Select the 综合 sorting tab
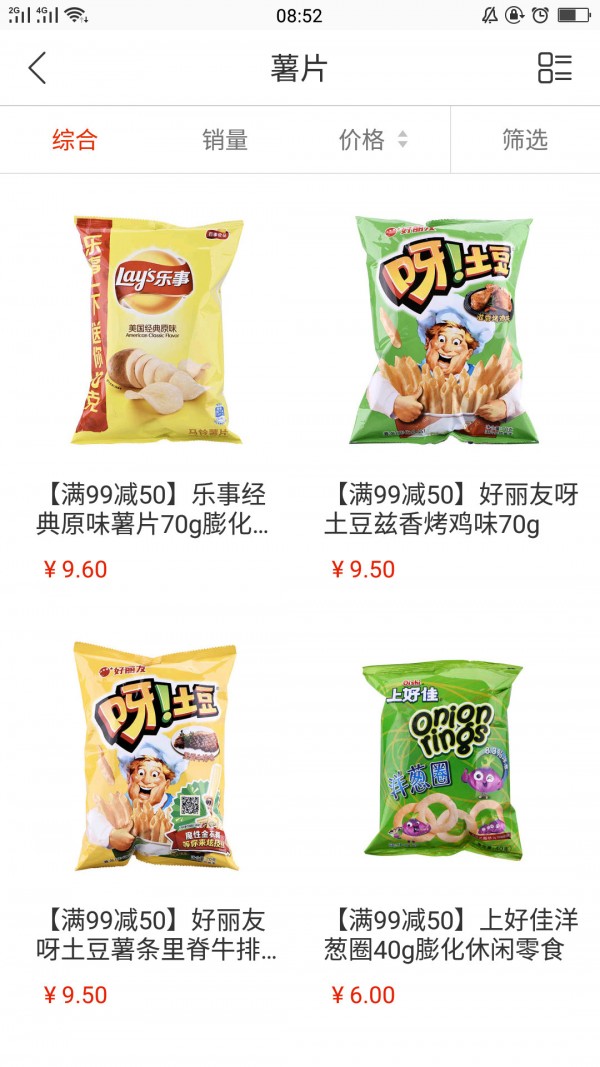 tap(75, 140)
